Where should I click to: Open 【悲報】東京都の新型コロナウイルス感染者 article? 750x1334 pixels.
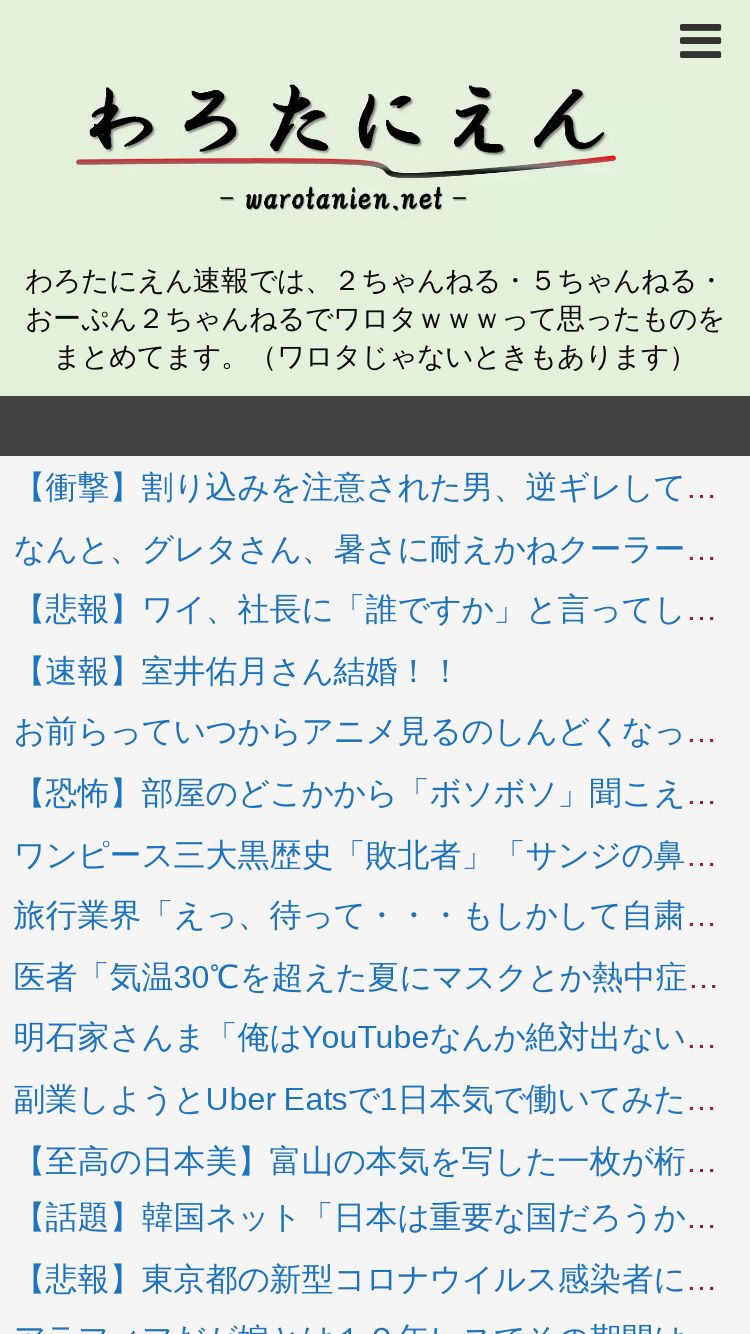click(x=365, y=1279)
